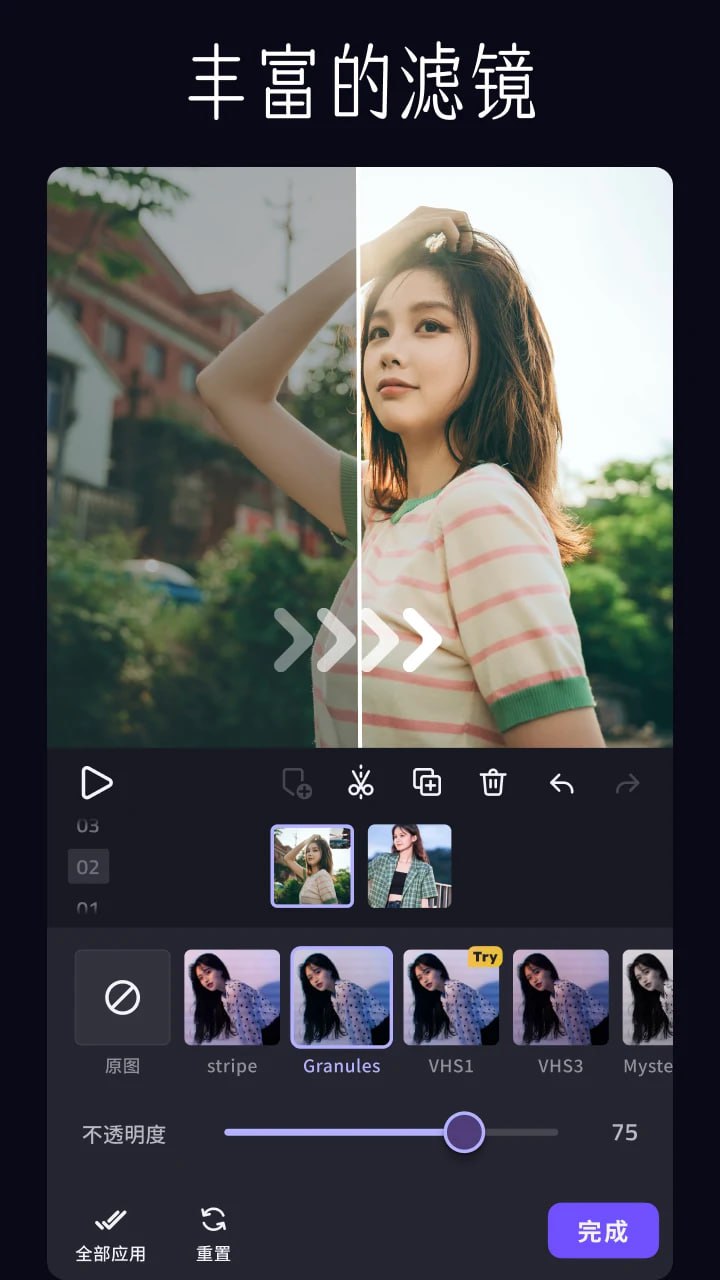Delete the clip using the trash icon

tap(493, 784)
